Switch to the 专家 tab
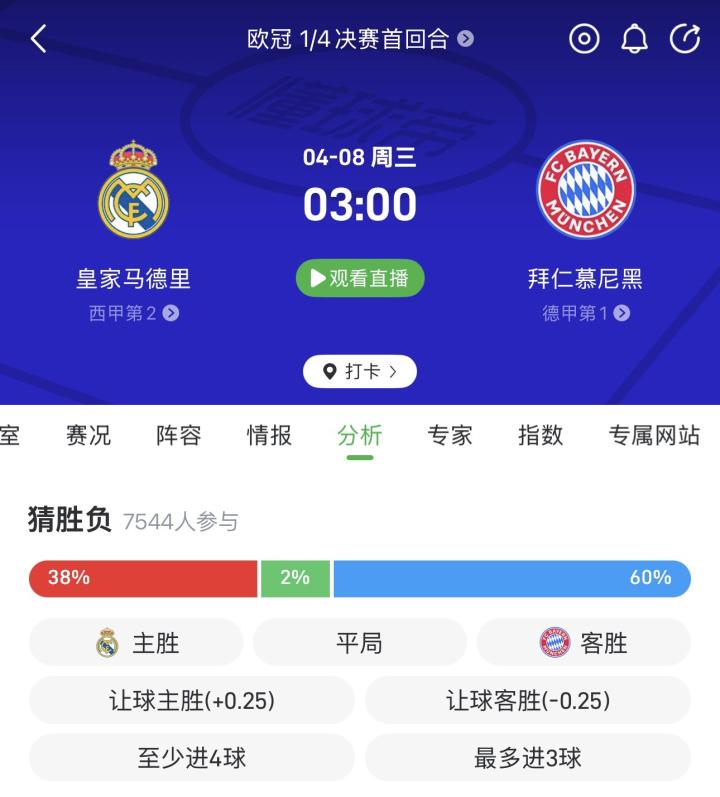This screenshot has height=797, width=720. click(x=450, y=435)
